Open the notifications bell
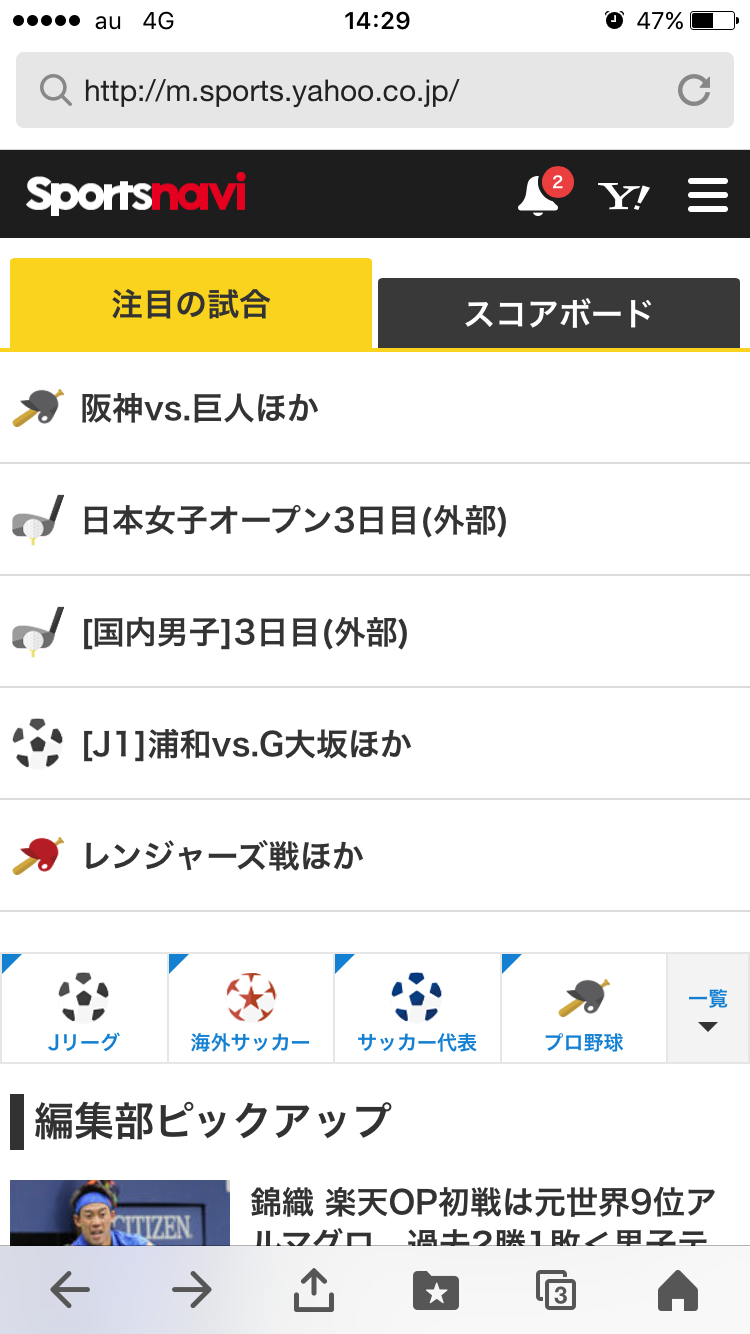The width and height of the screenshot is (750, 1334). click(x=538, y=195)
